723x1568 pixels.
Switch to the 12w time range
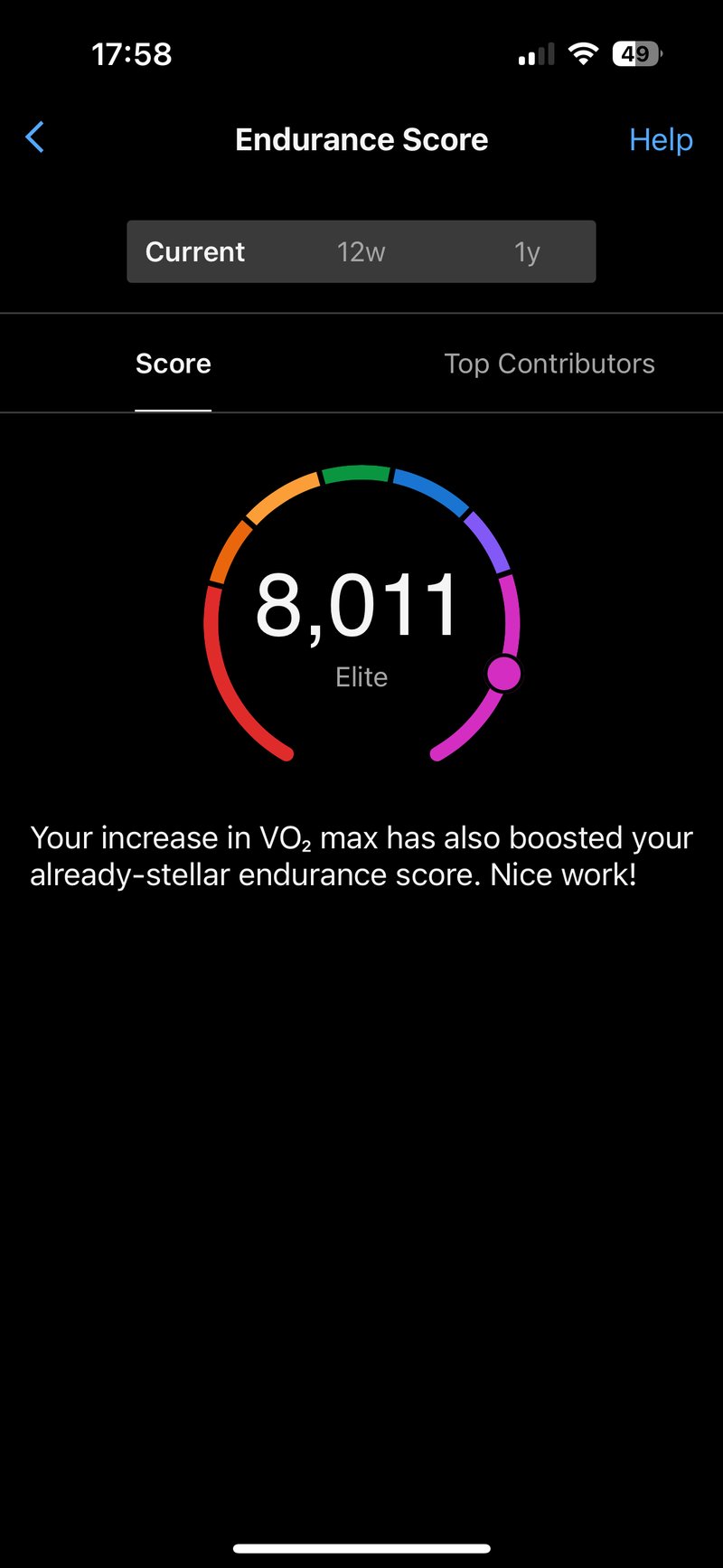(x=361, y=251)
